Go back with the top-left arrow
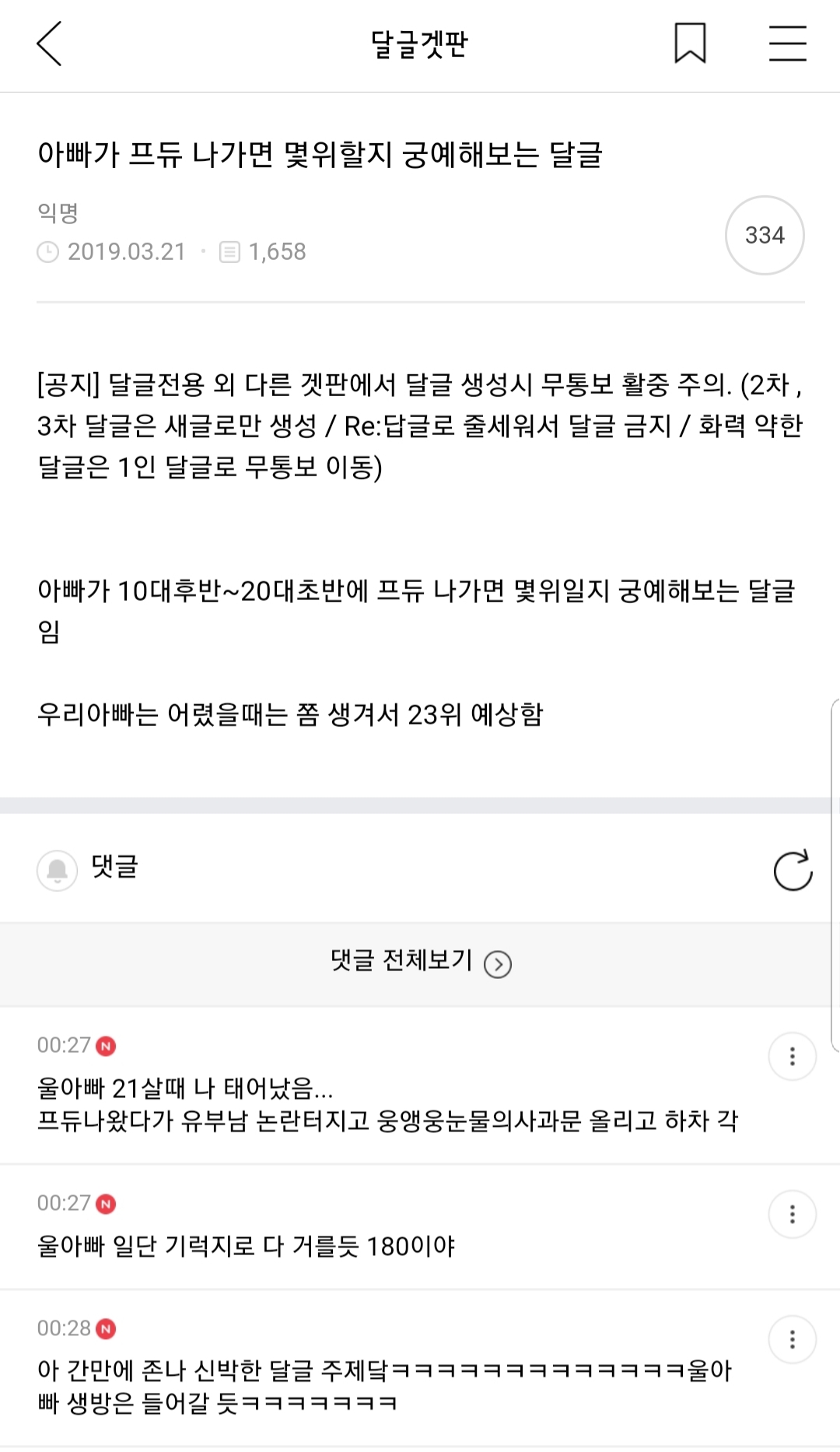The image size is (840, 1452). (x=49, y=44)
